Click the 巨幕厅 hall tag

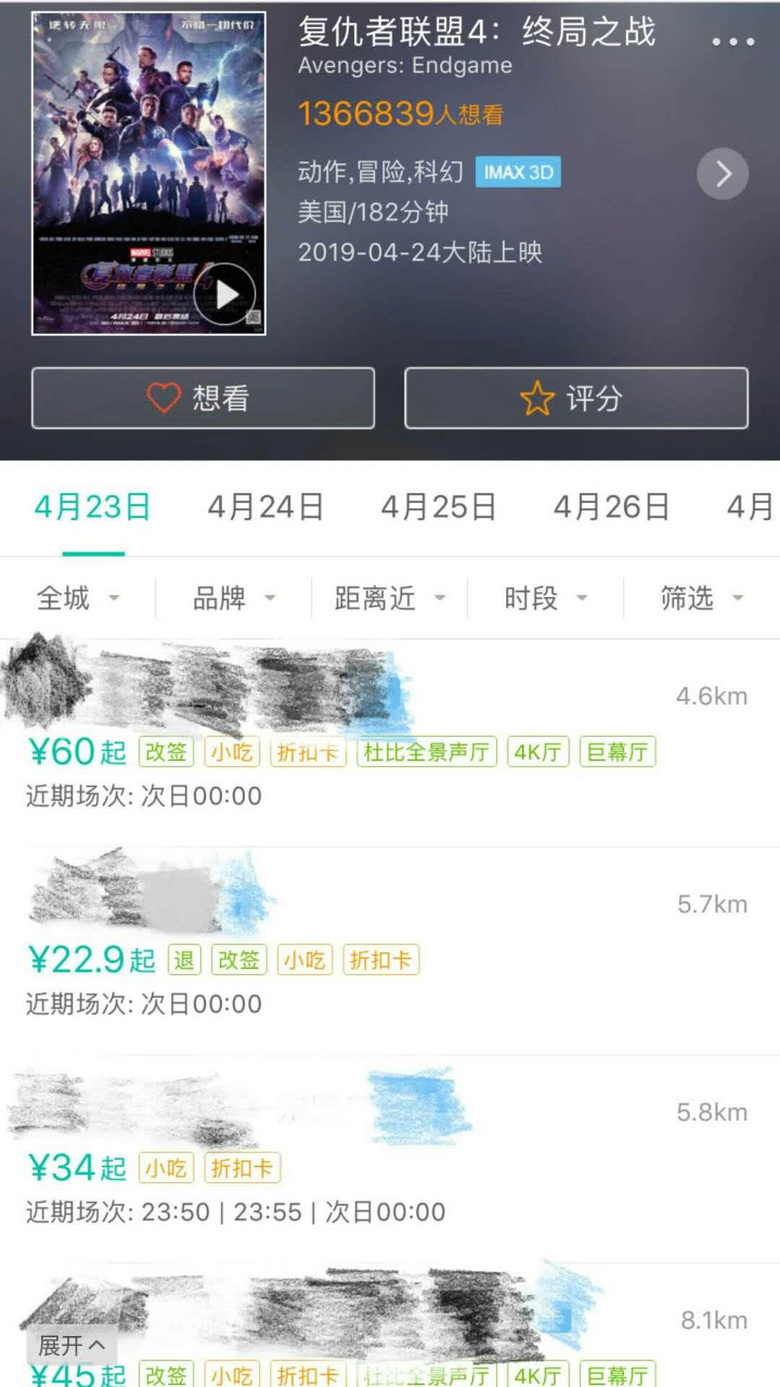616,751
